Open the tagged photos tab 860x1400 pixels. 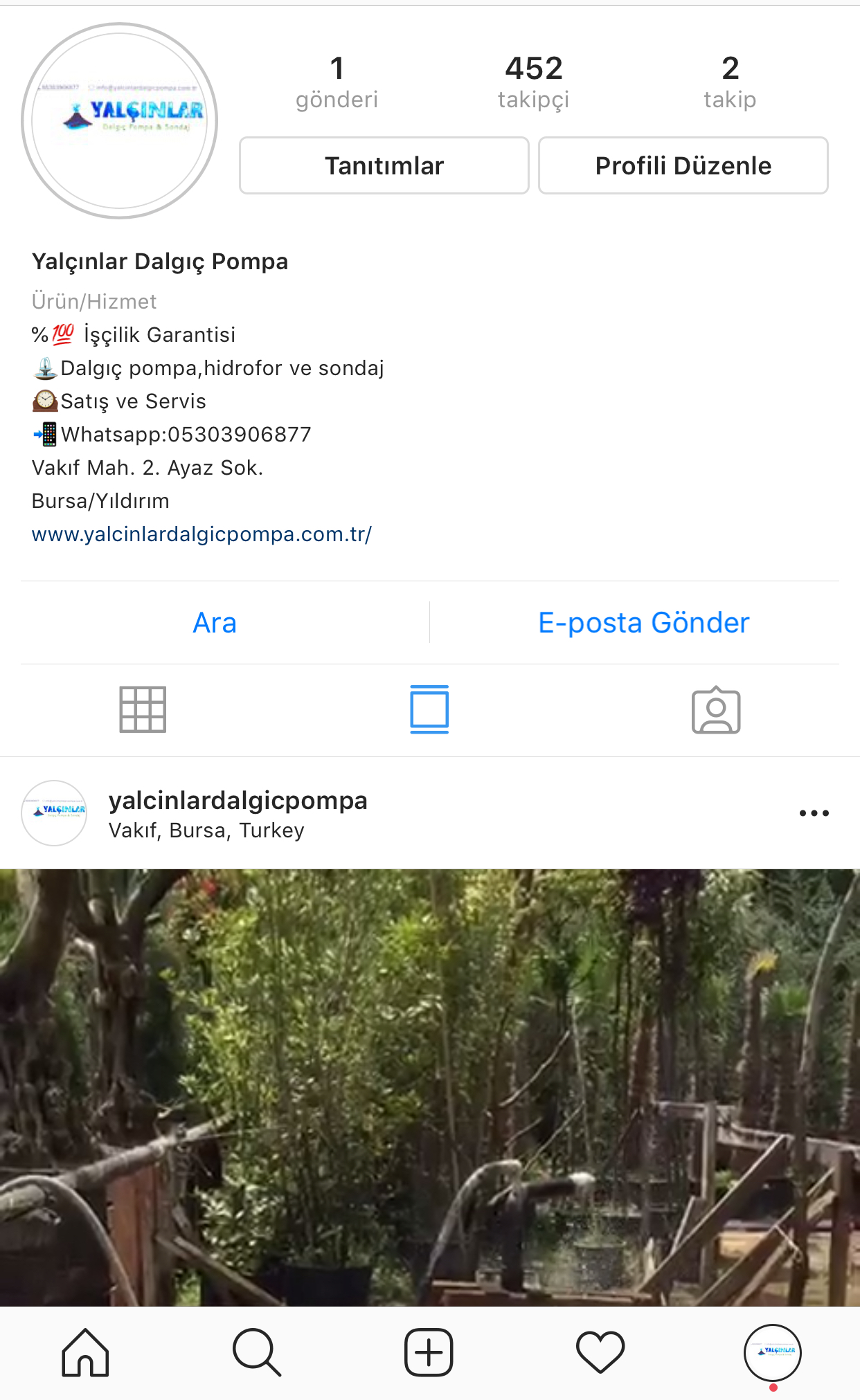pos(716,709)
